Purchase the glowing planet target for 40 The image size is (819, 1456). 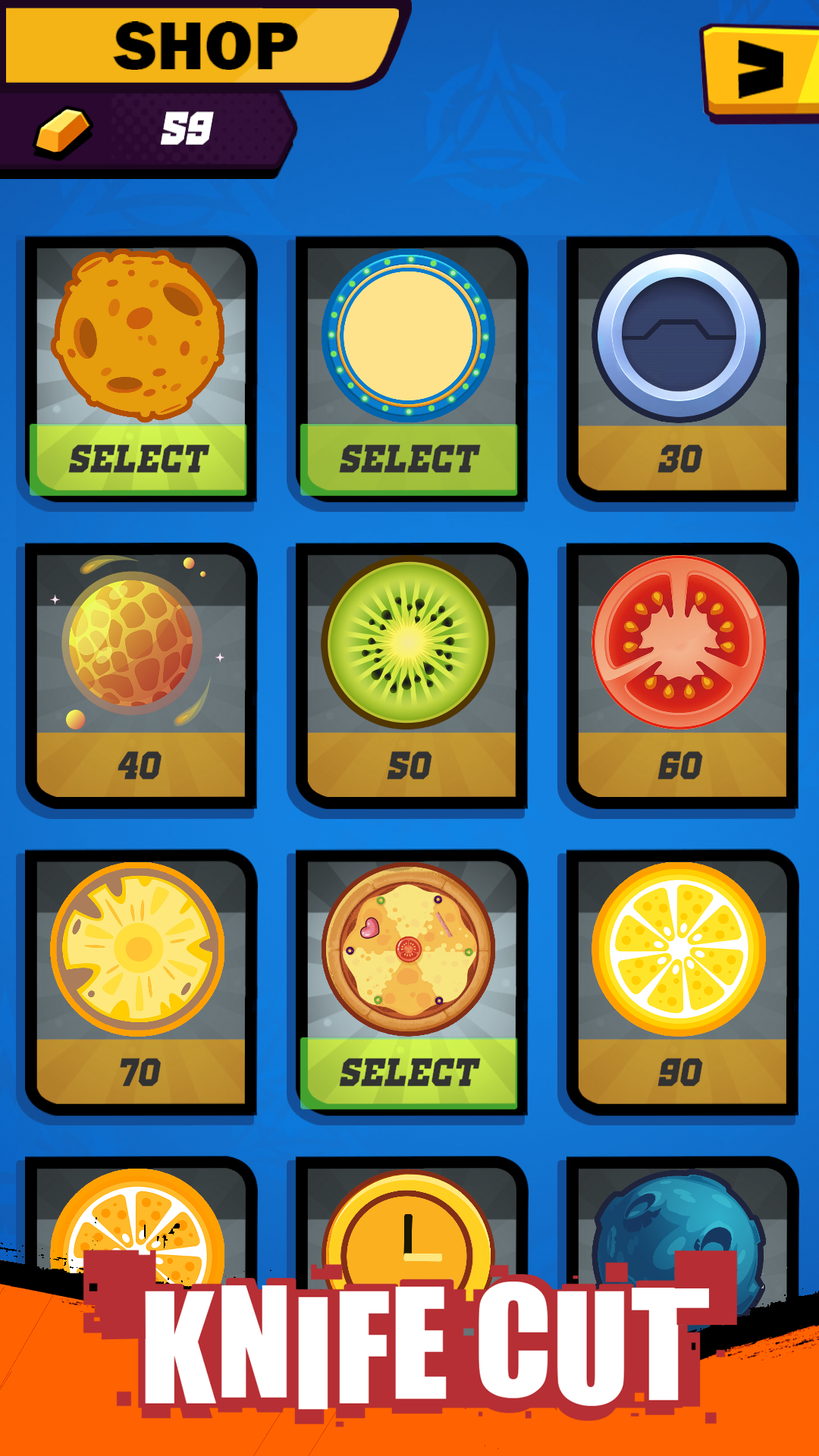[x=140, y=765]
